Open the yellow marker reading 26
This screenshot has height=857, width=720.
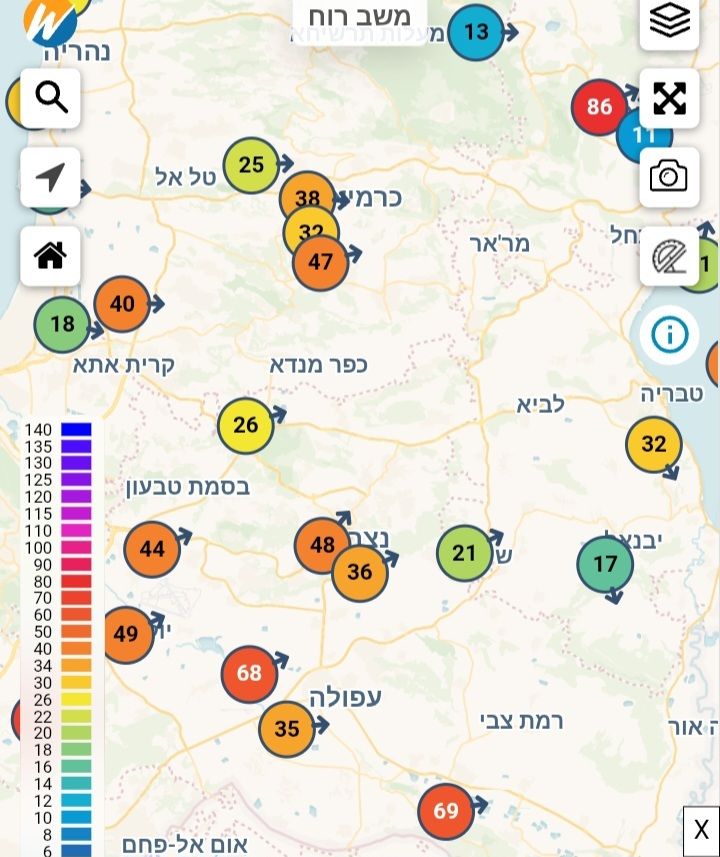(x=245, y=425)
